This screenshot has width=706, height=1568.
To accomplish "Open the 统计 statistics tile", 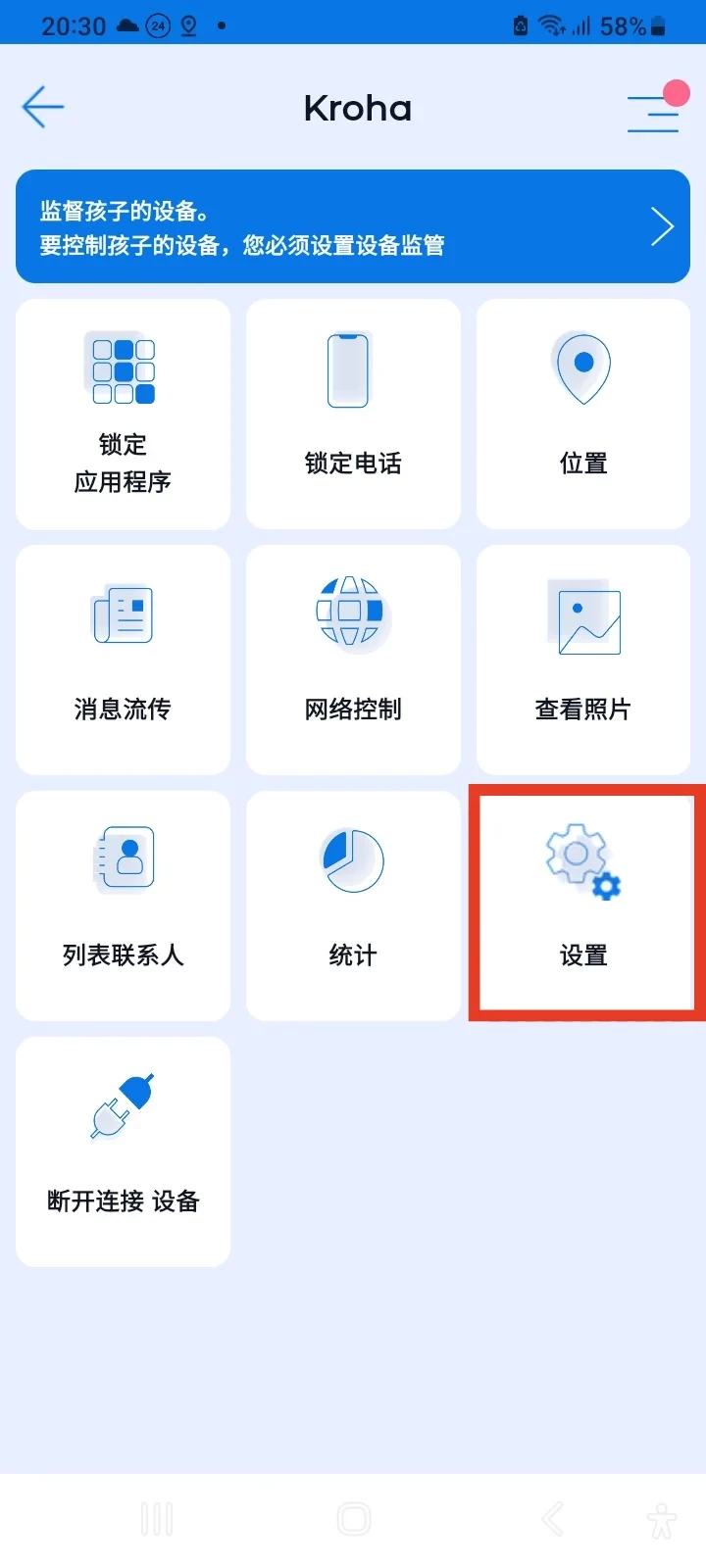I will tap(353, 906).
